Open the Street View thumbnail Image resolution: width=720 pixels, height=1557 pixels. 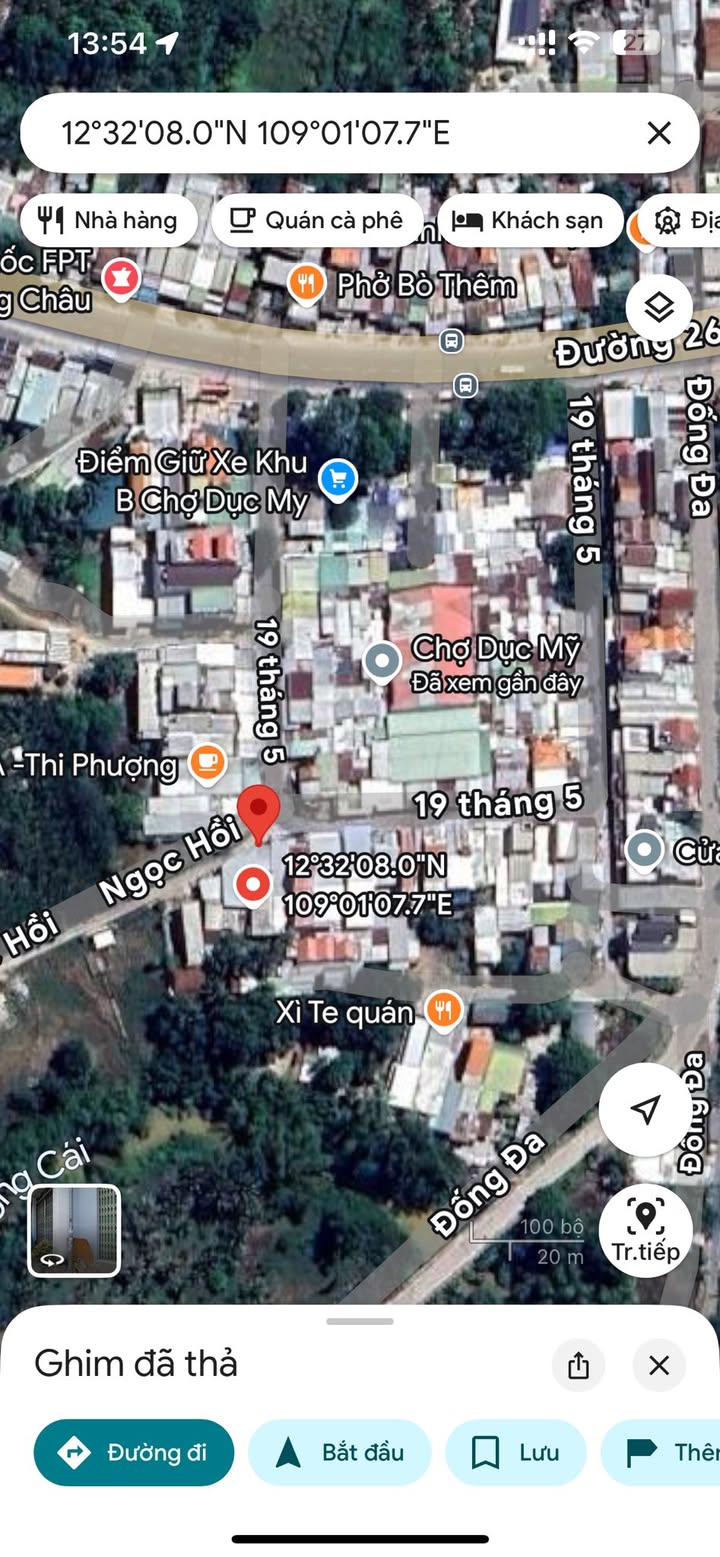[x=74, y=1230]
